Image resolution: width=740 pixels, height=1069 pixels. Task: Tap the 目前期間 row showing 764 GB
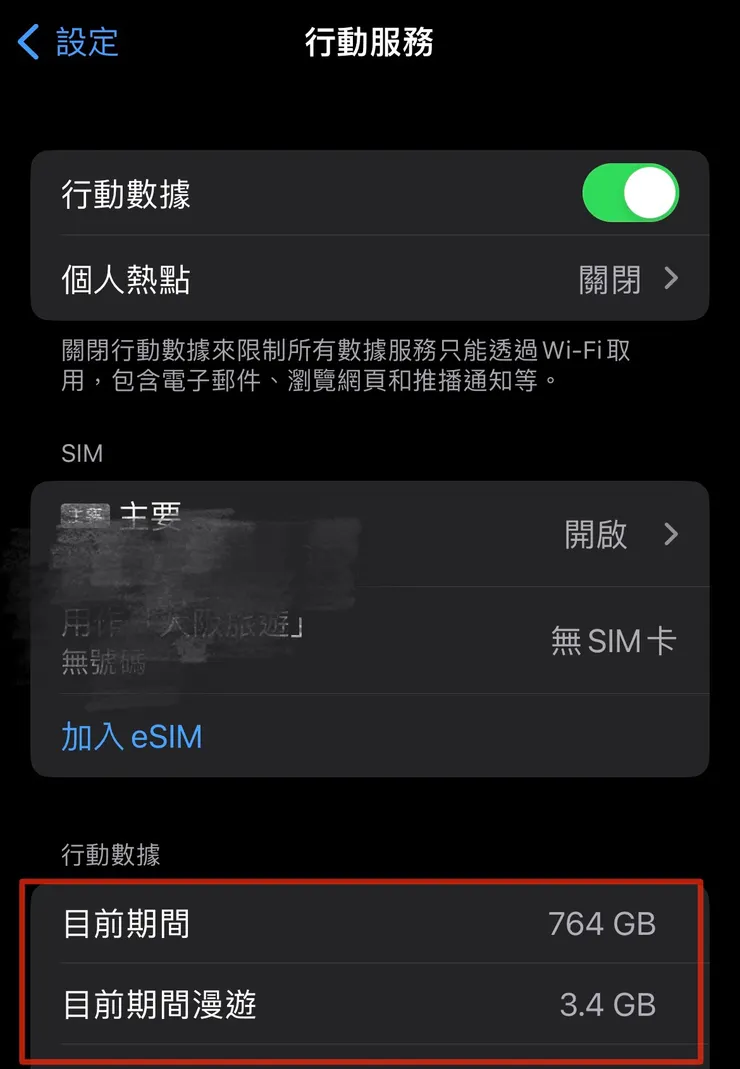pos(370,923)
